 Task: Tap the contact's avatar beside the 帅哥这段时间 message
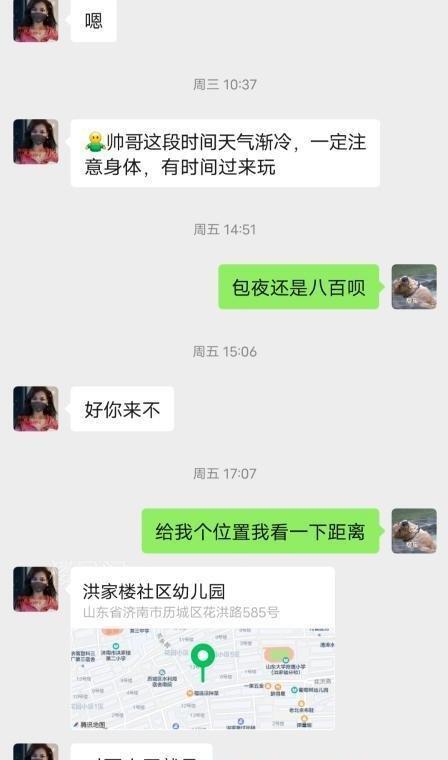coord(36,142)
